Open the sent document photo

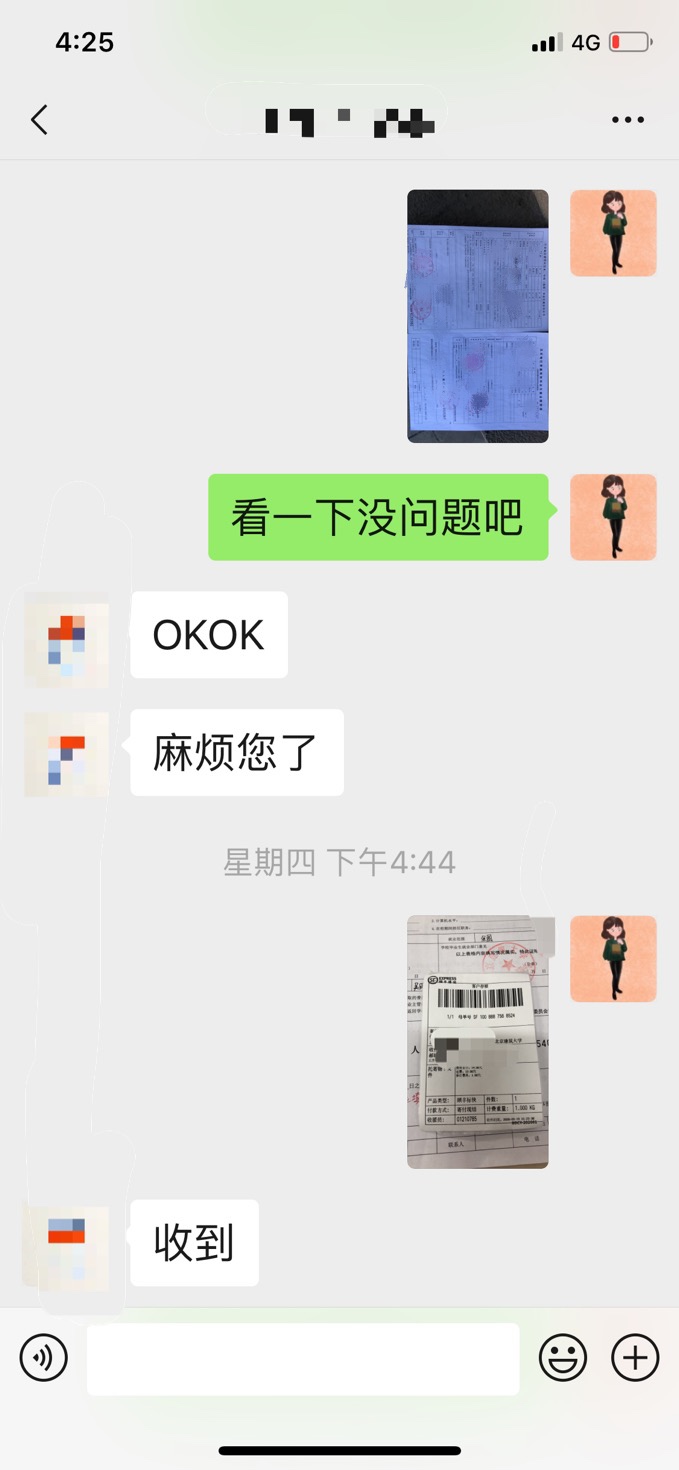(477, 316)
